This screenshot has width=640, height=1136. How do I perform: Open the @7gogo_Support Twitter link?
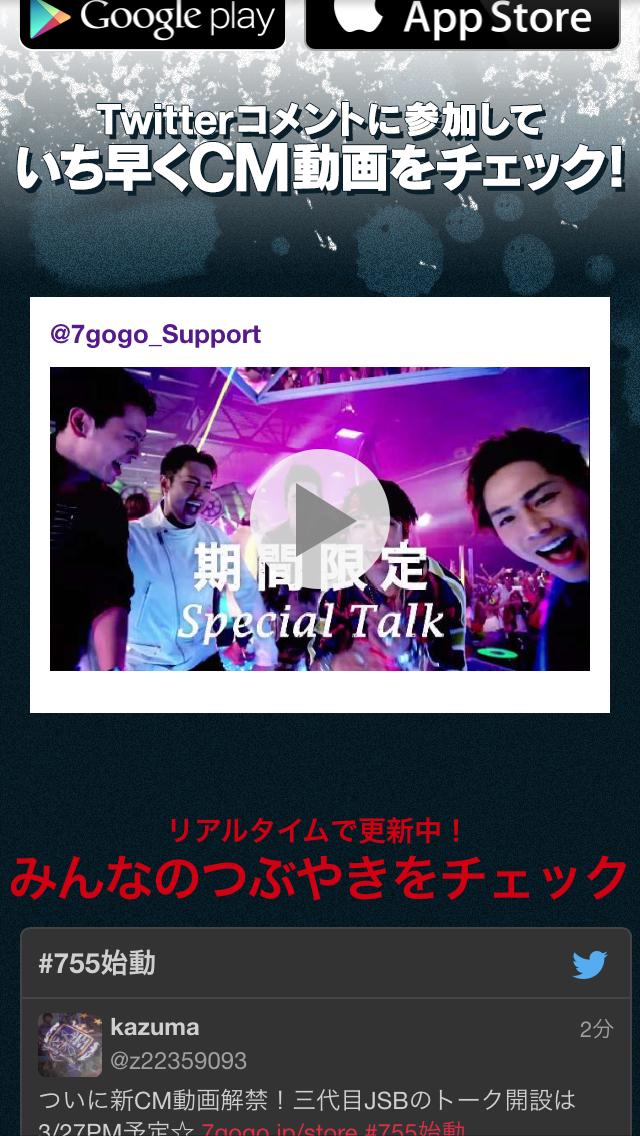155,334
